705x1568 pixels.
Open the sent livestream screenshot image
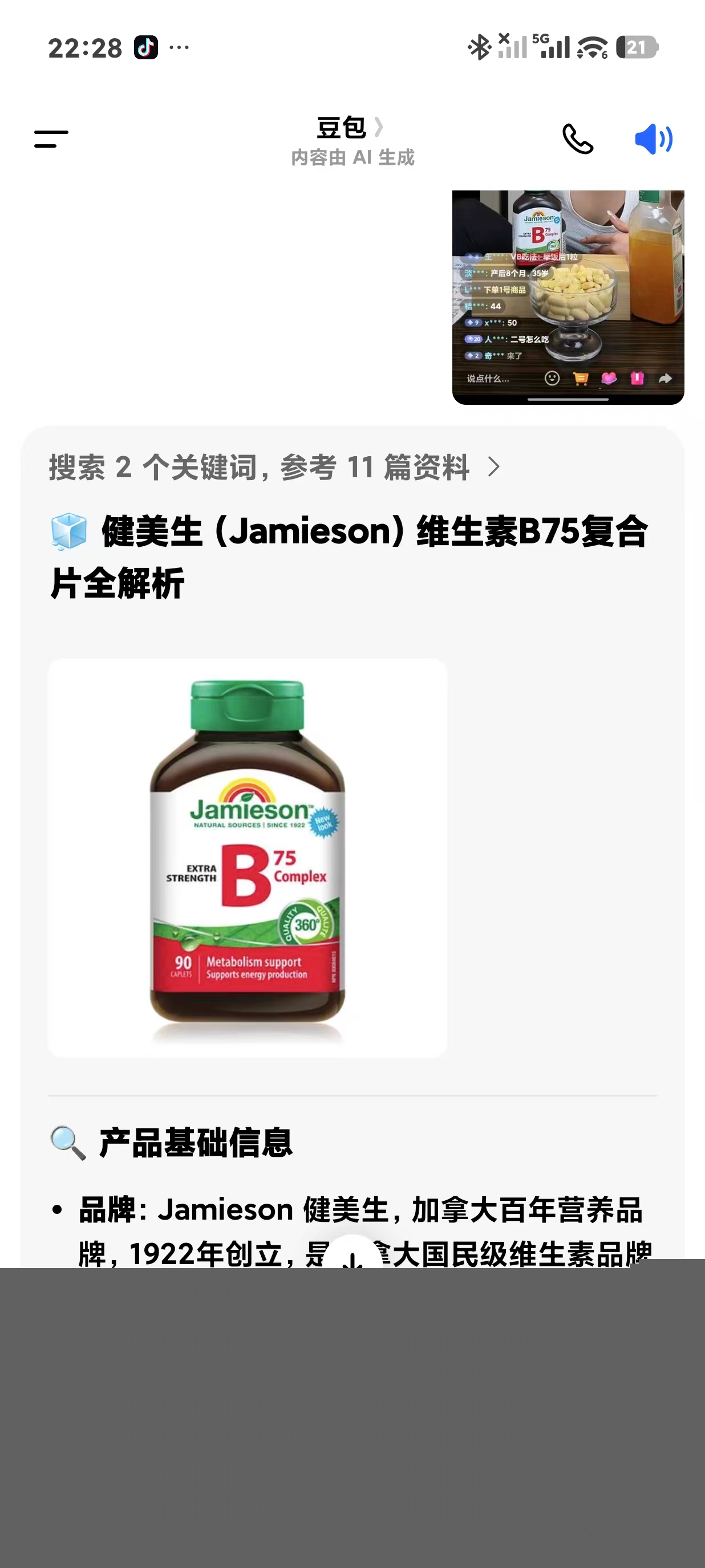click(x=568, y=297)
